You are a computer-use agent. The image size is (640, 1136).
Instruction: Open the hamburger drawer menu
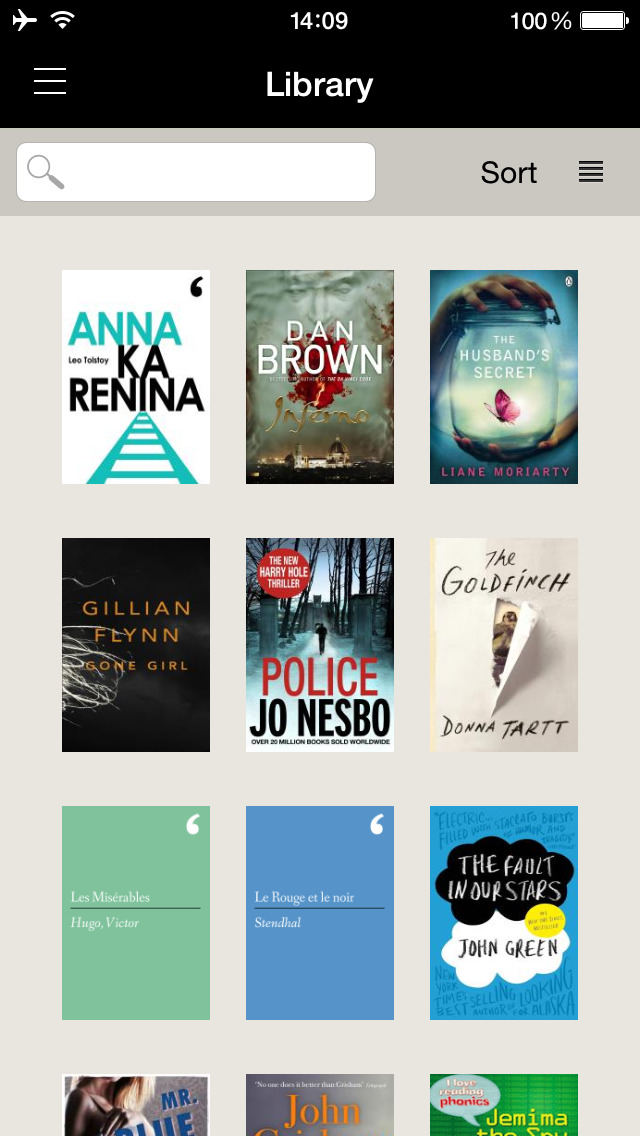50,82
